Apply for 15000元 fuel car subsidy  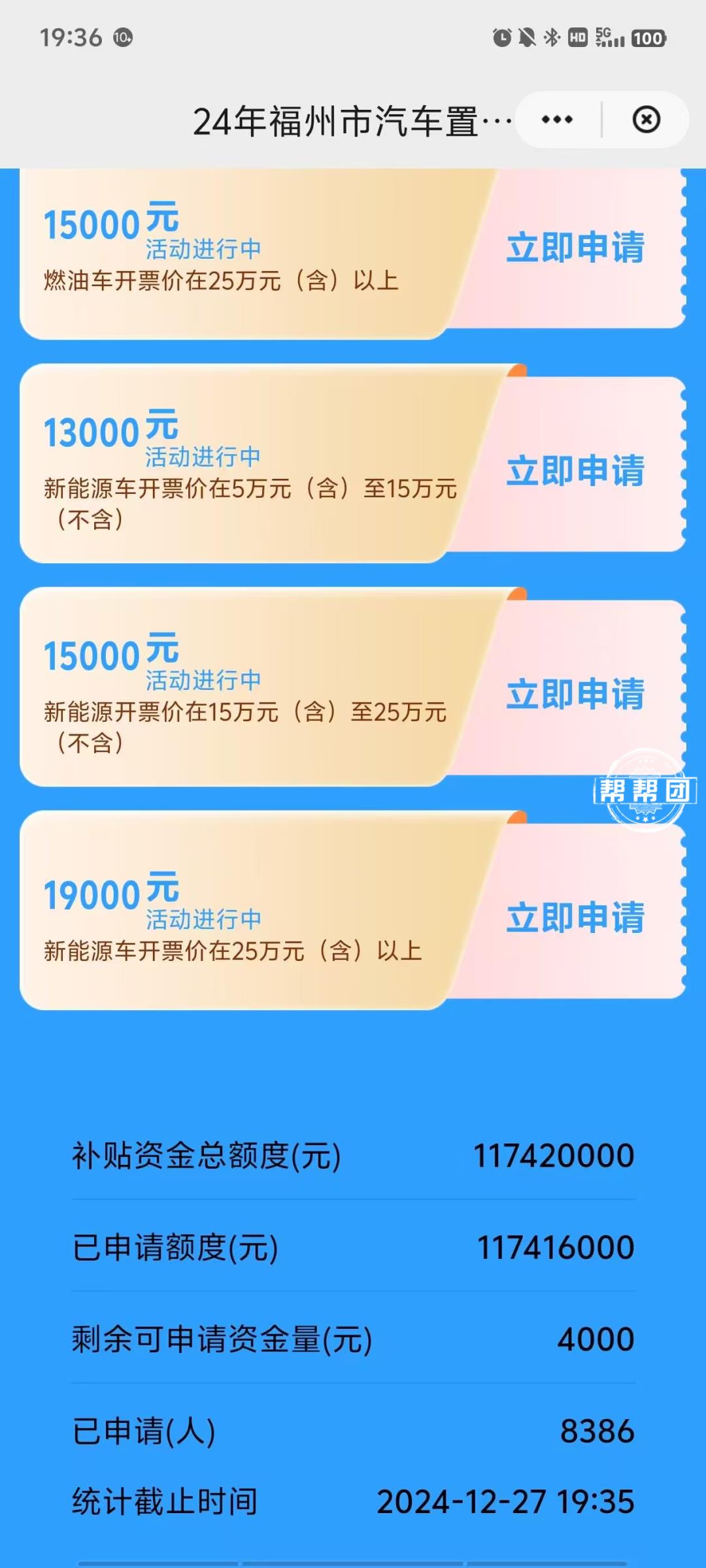[x=575, y=248]
